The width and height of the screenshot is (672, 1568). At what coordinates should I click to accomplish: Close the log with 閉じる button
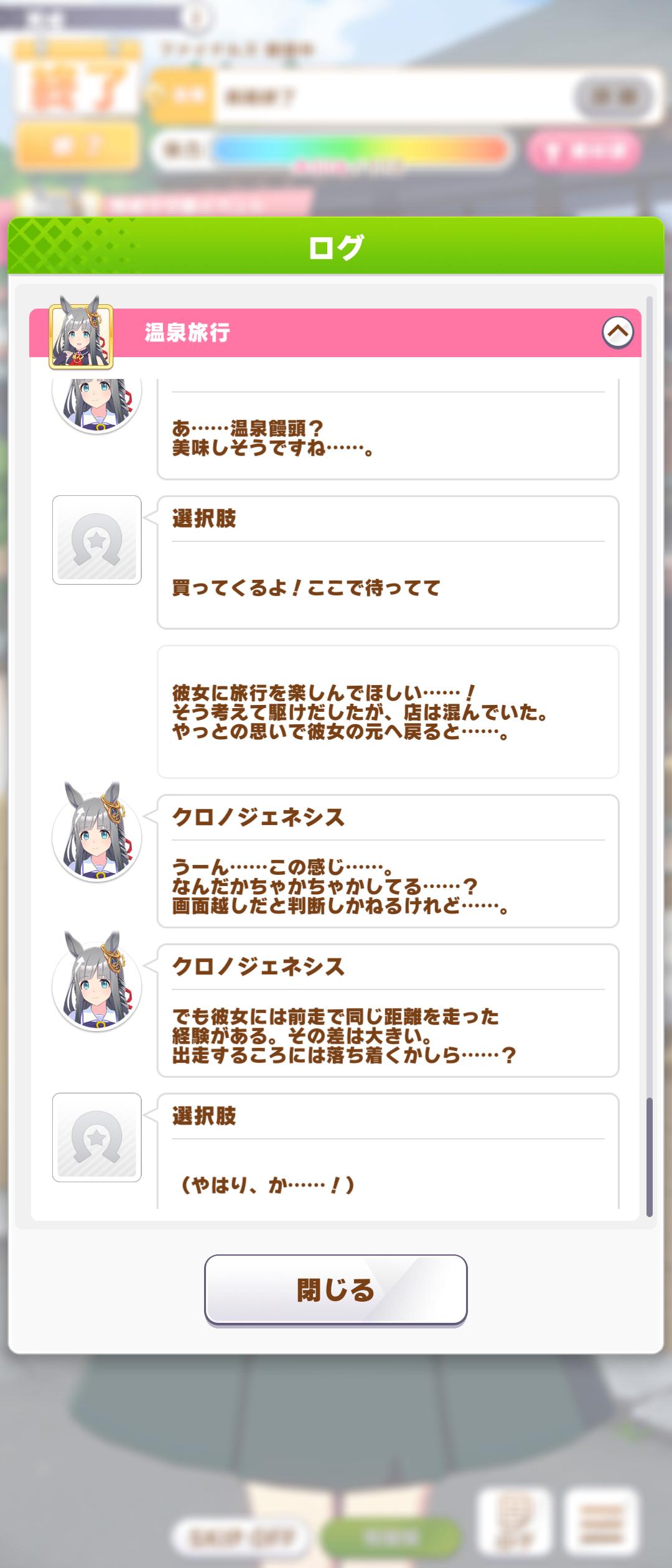point(335,1290)
